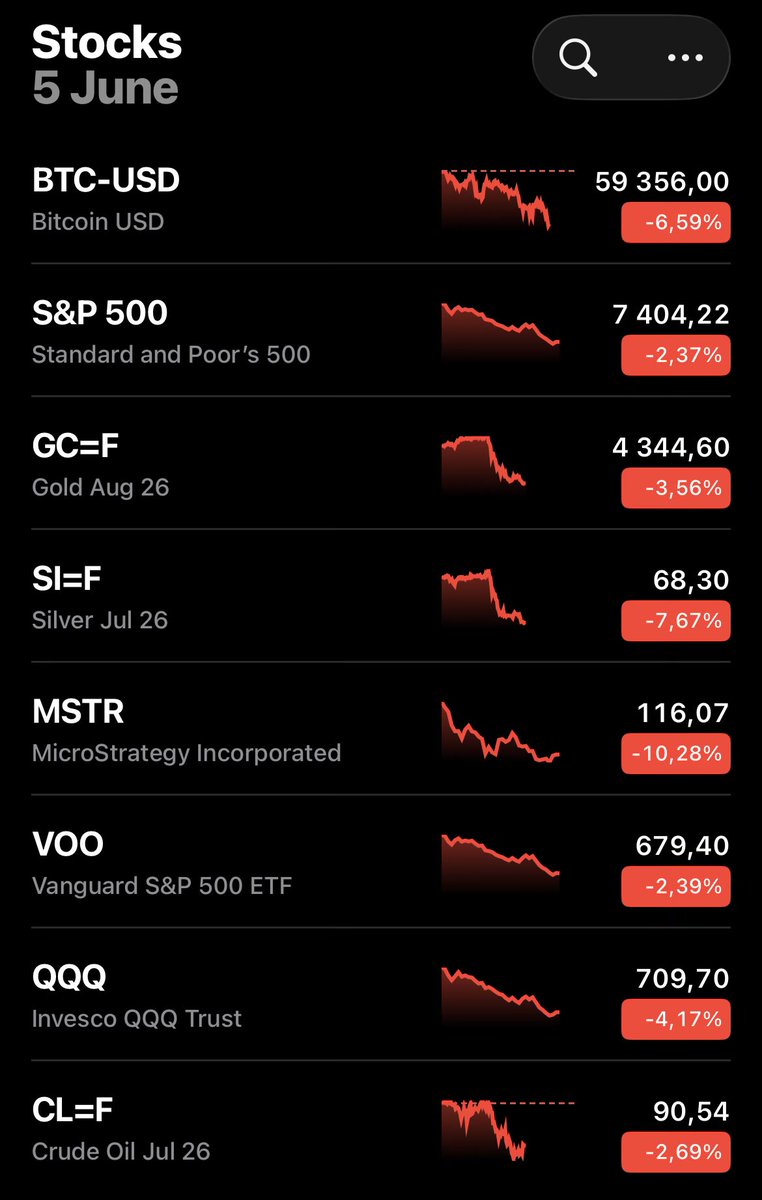Open CL=F Crude Oil Jul 26 row
The width and height of the screenshot is (762, 1200).
[x=381, y=1130]
